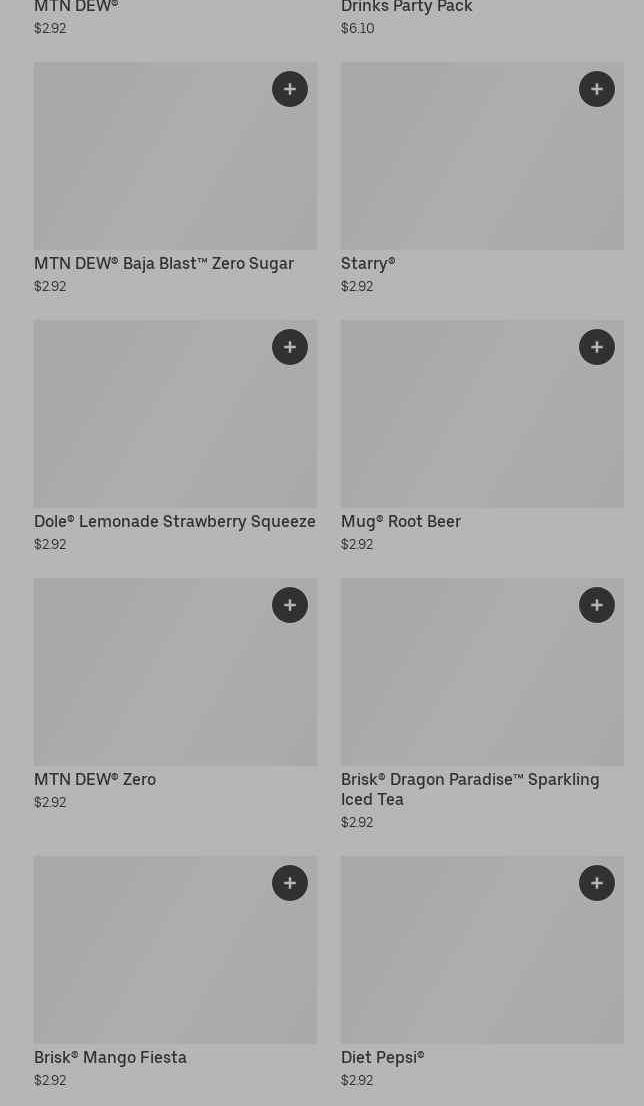Open MTN DEW Baja Blast Zero Sugar item
Image resolution: width=644 pixels, height=1106 pixels.
[x=164, y=264]
